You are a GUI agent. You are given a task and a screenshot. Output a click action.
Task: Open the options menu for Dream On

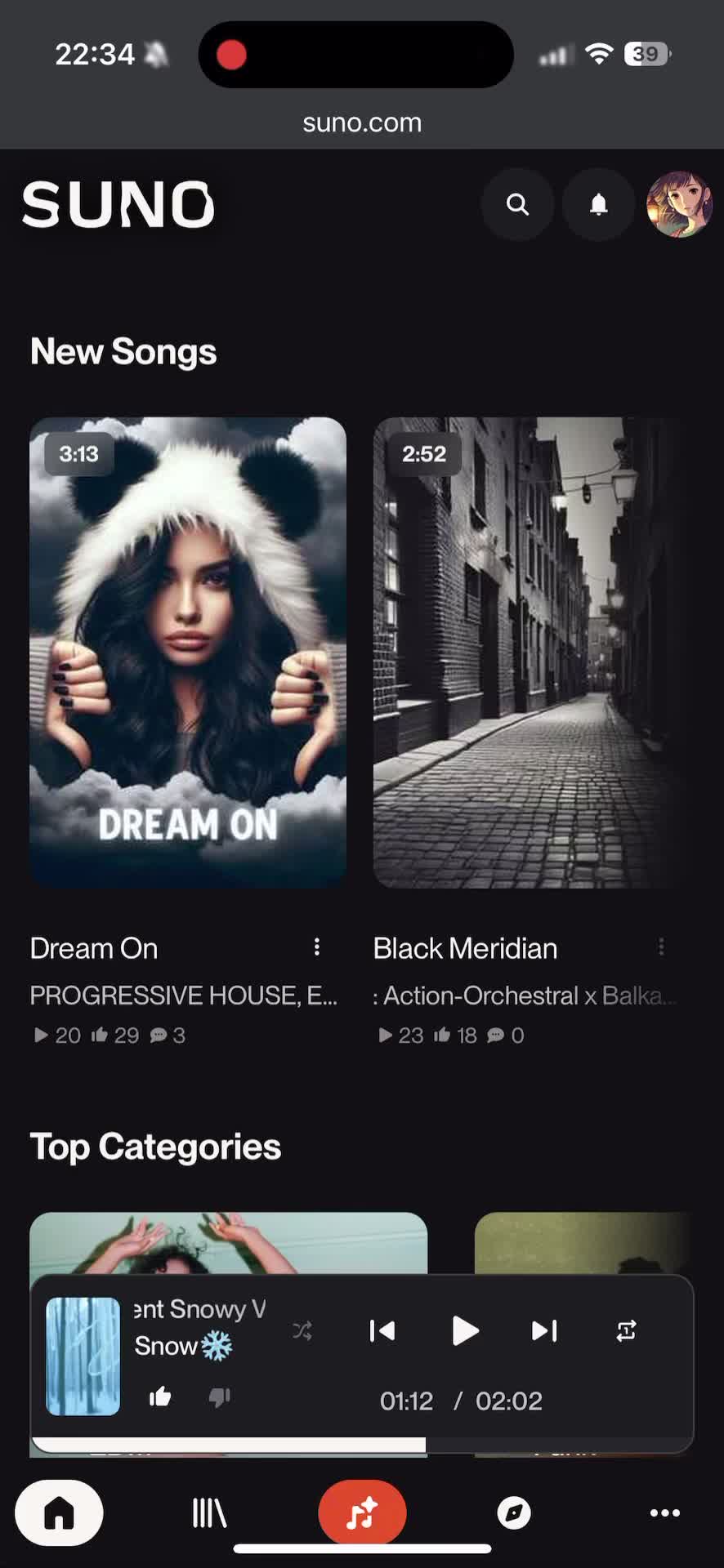[317, 947]
